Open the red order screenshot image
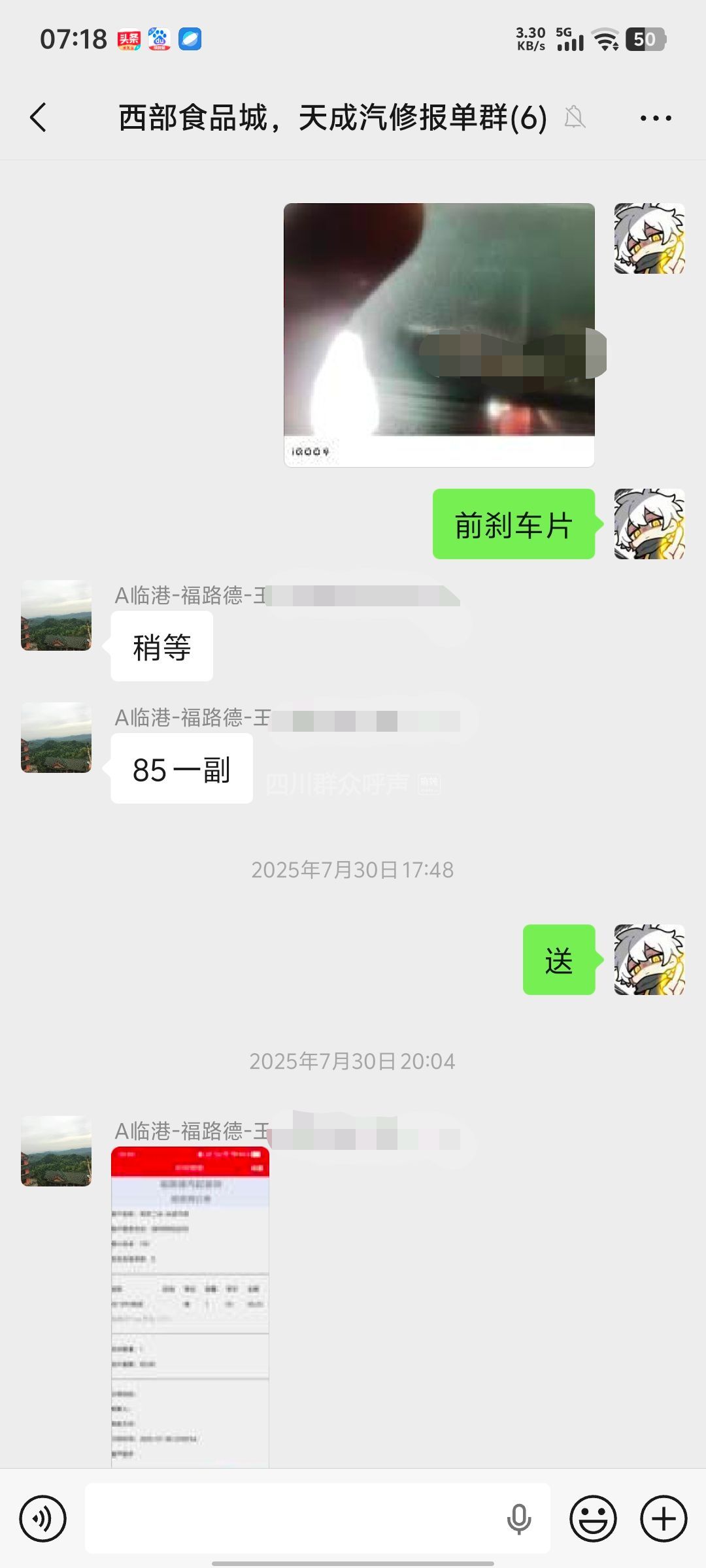Viewport: 706px width, 1568px height. point(190,1307)
